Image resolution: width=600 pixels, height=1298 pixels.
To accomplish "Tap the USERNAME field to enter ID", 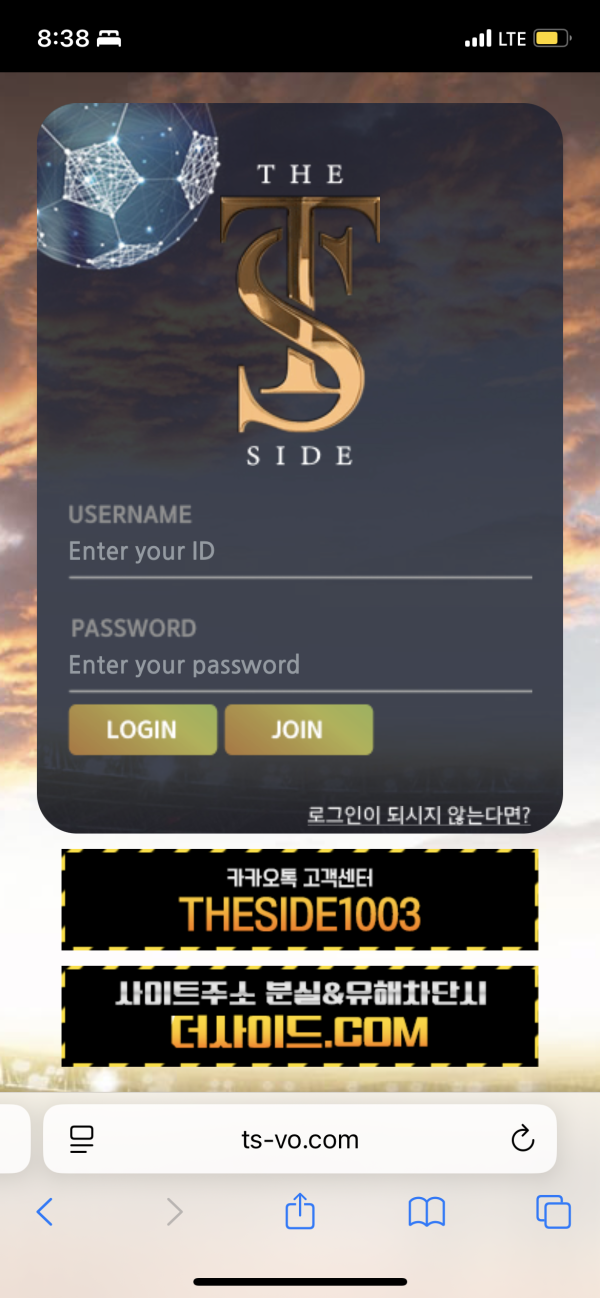I will 300,551.
